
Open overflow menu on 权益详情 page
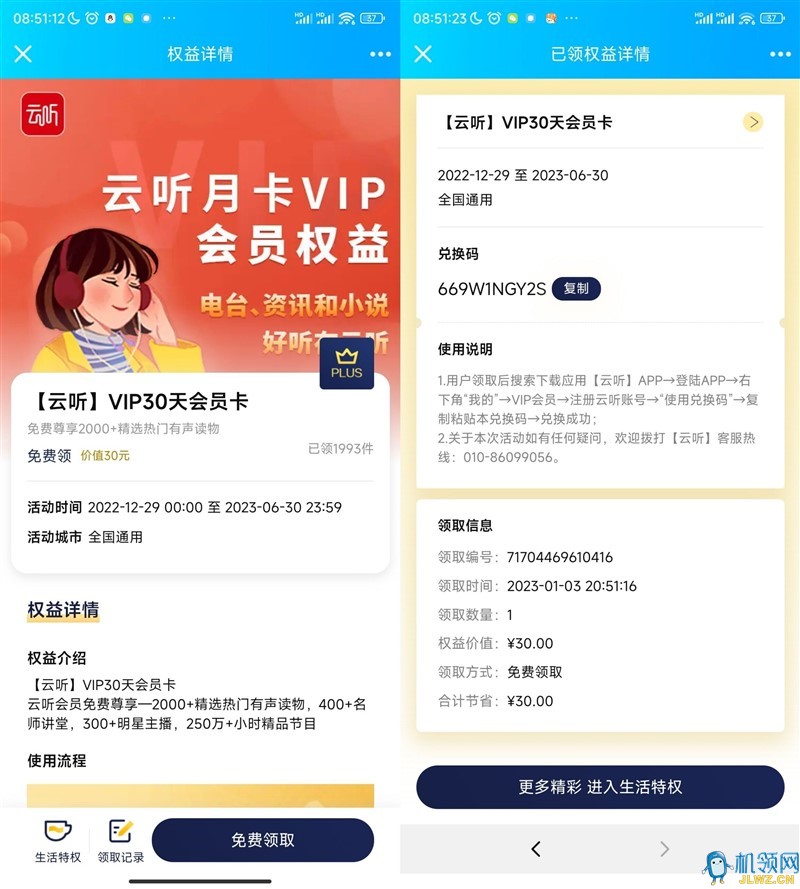pyautogui.click(x=380, y=54)
